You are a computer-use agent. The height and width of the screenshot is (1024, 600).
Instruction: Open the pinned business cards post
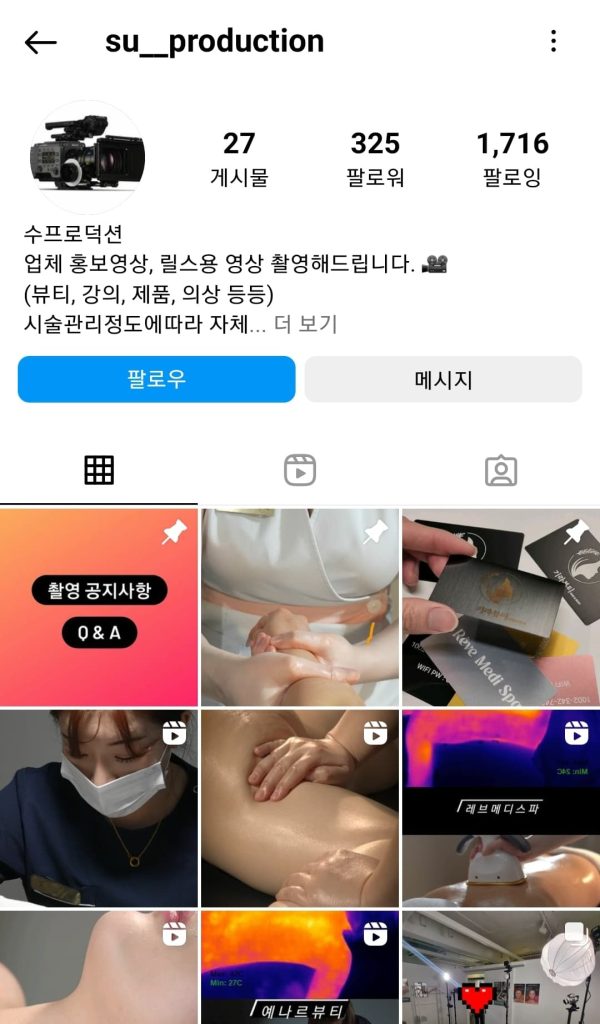500,607
